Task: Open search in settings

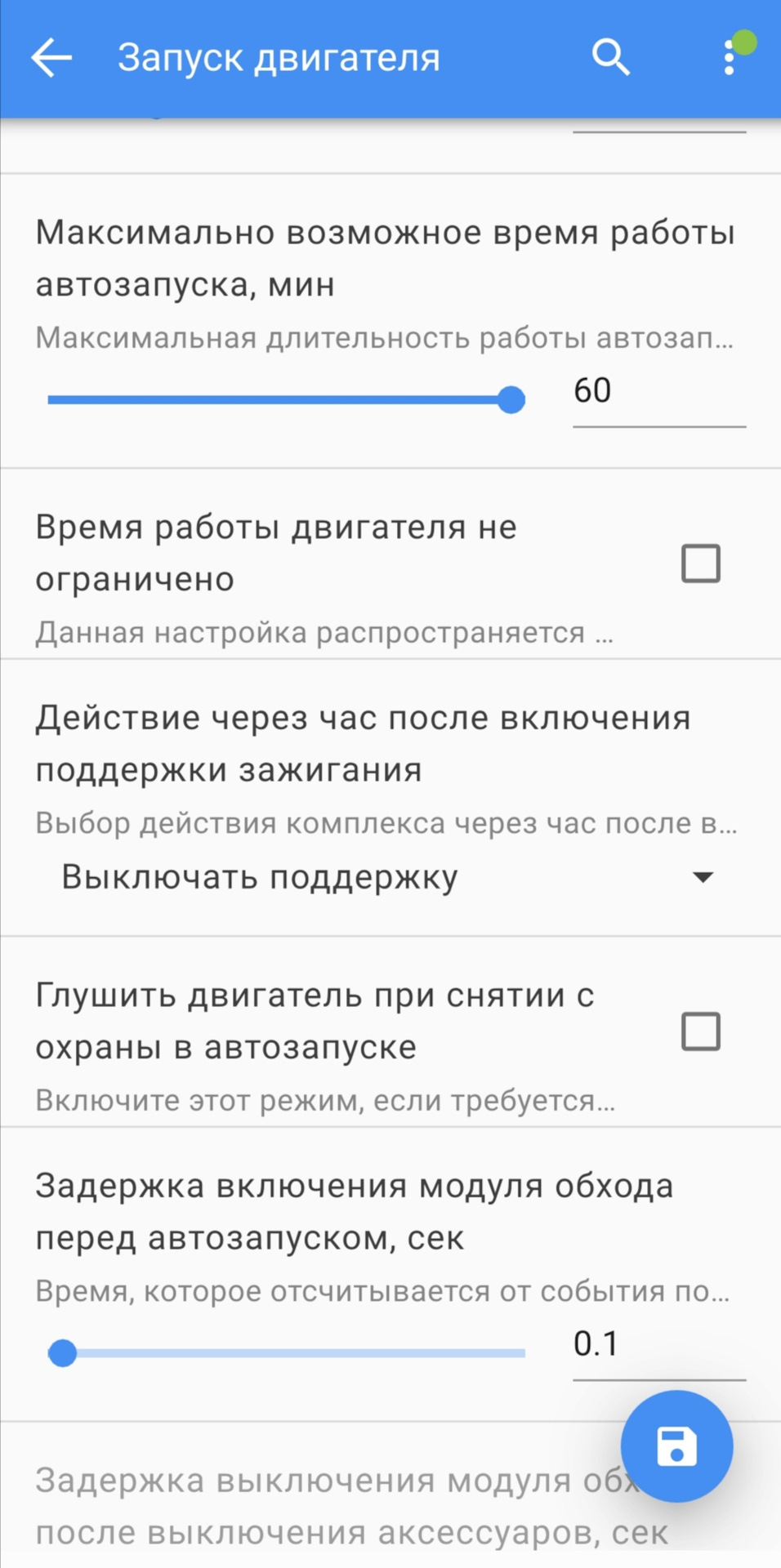Action: coord(610,58)
